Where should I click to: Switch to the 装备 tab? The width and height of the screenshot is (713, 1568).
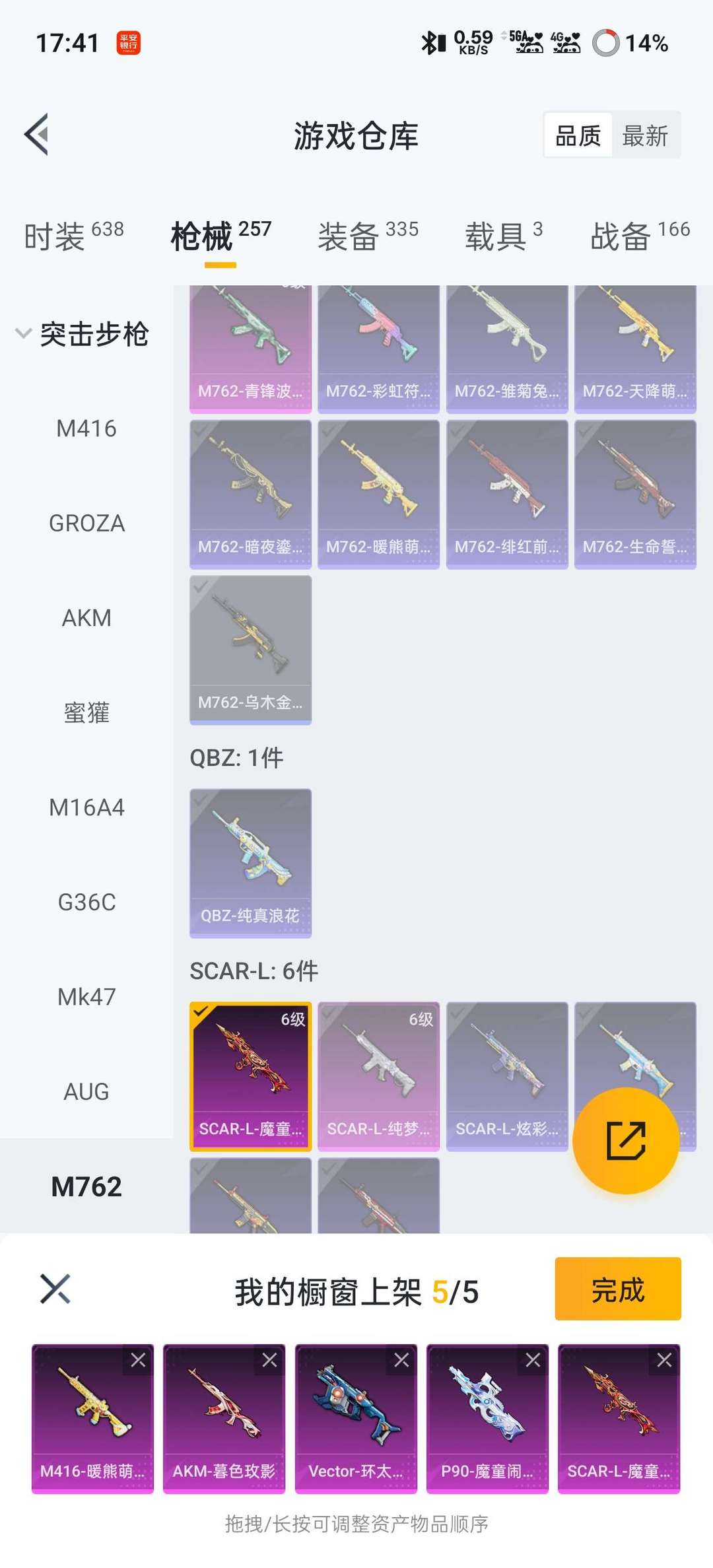point(368,236)
